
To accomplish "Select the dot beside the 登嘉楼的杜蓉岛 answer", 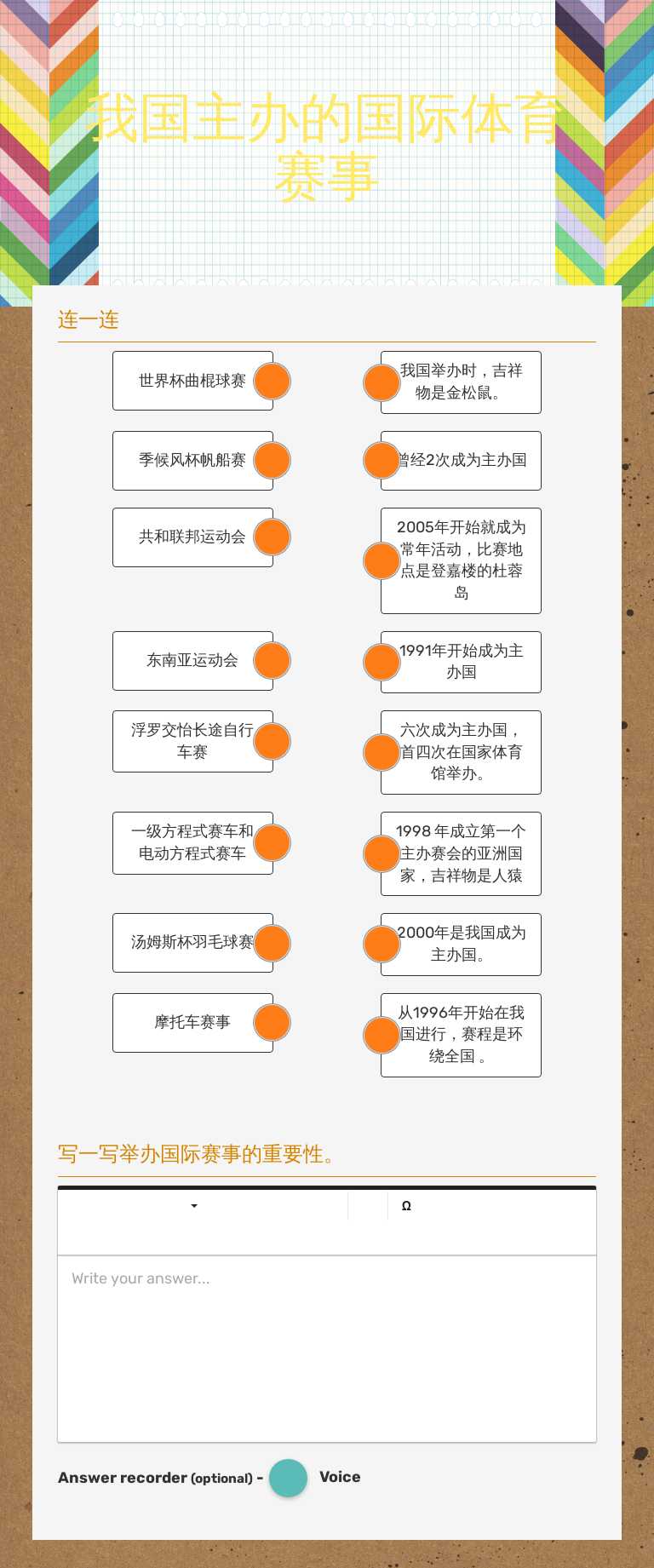I will [381, 560].
